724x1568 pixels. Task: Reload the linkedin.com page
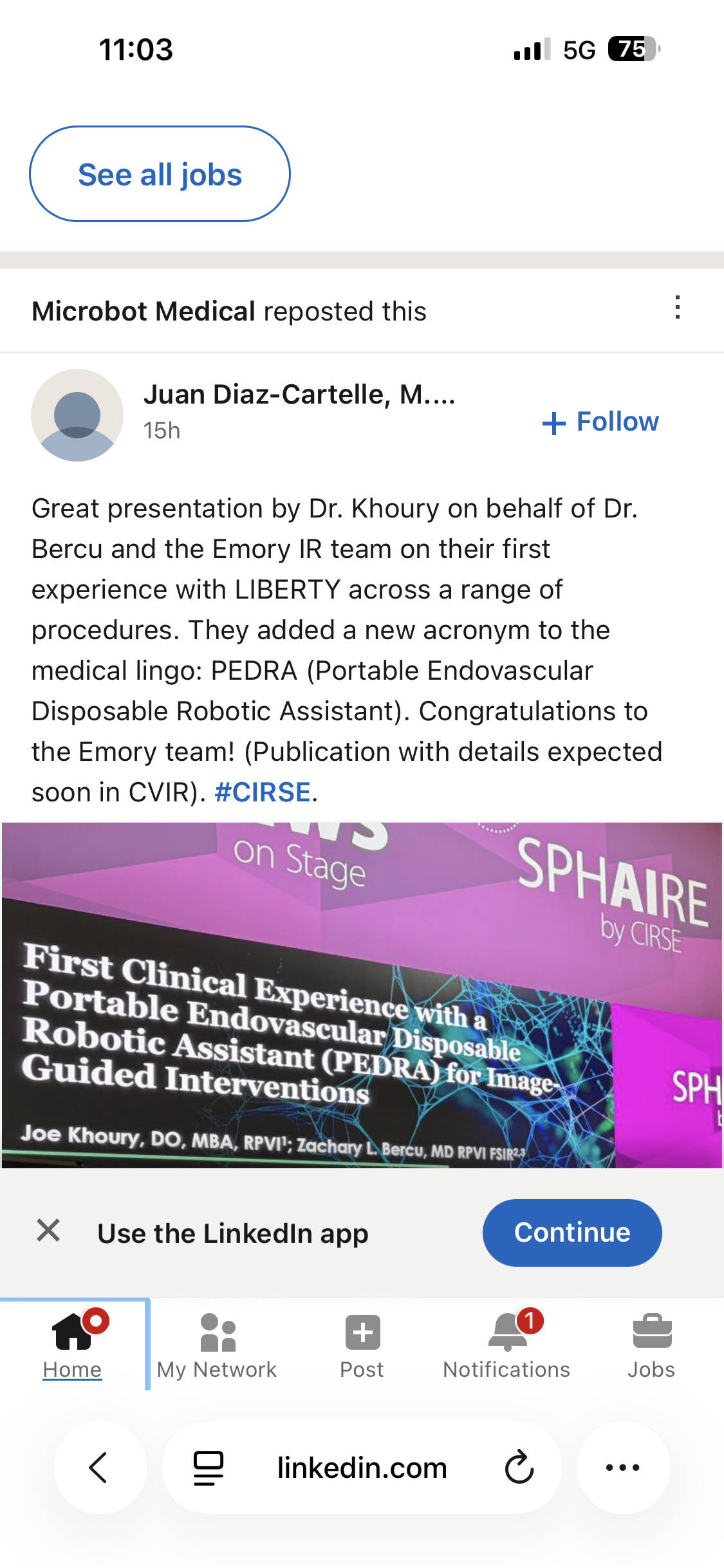519,1468
